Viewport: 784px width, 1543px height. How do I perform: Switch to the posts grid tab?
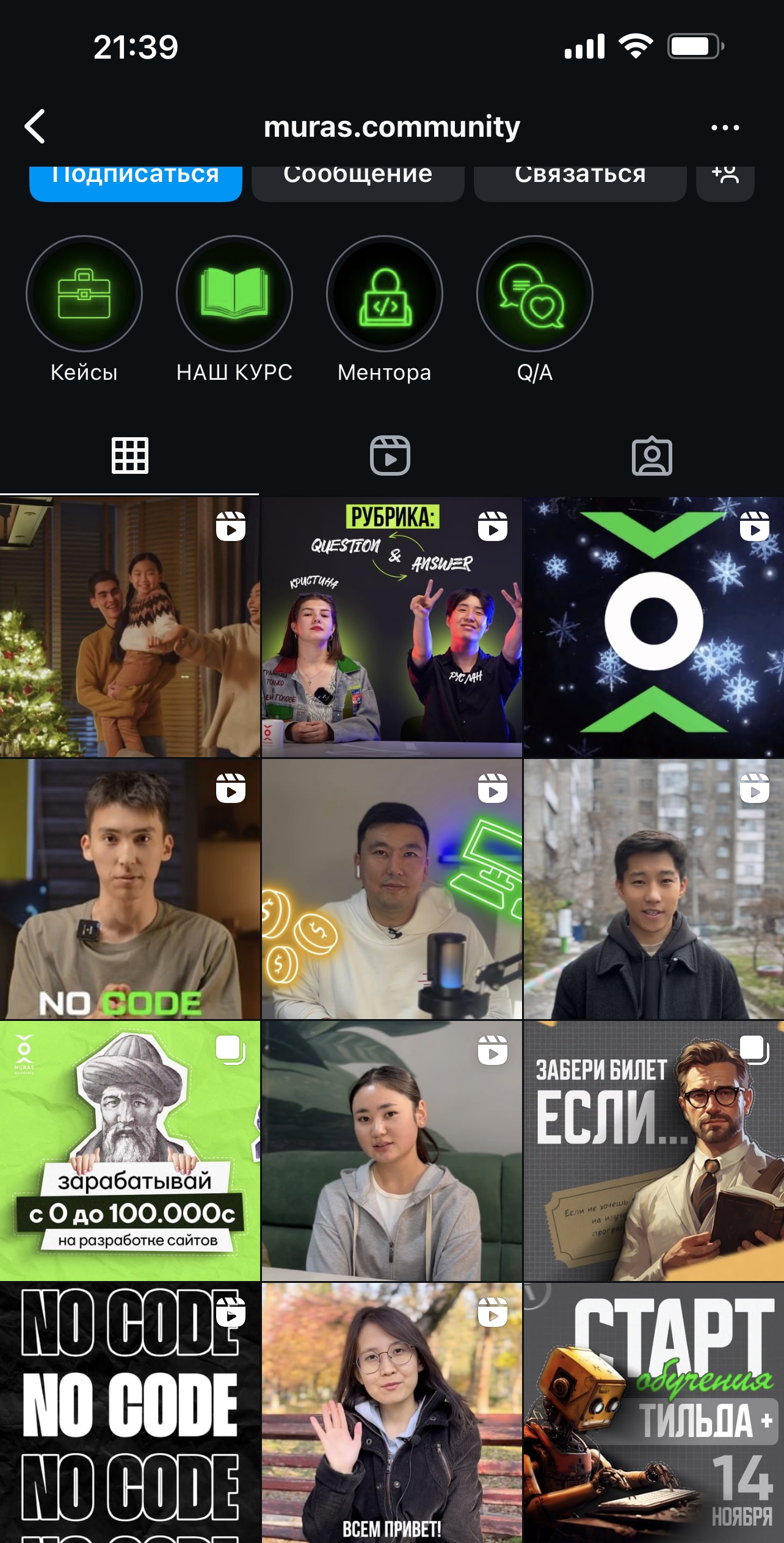[130, 456]
